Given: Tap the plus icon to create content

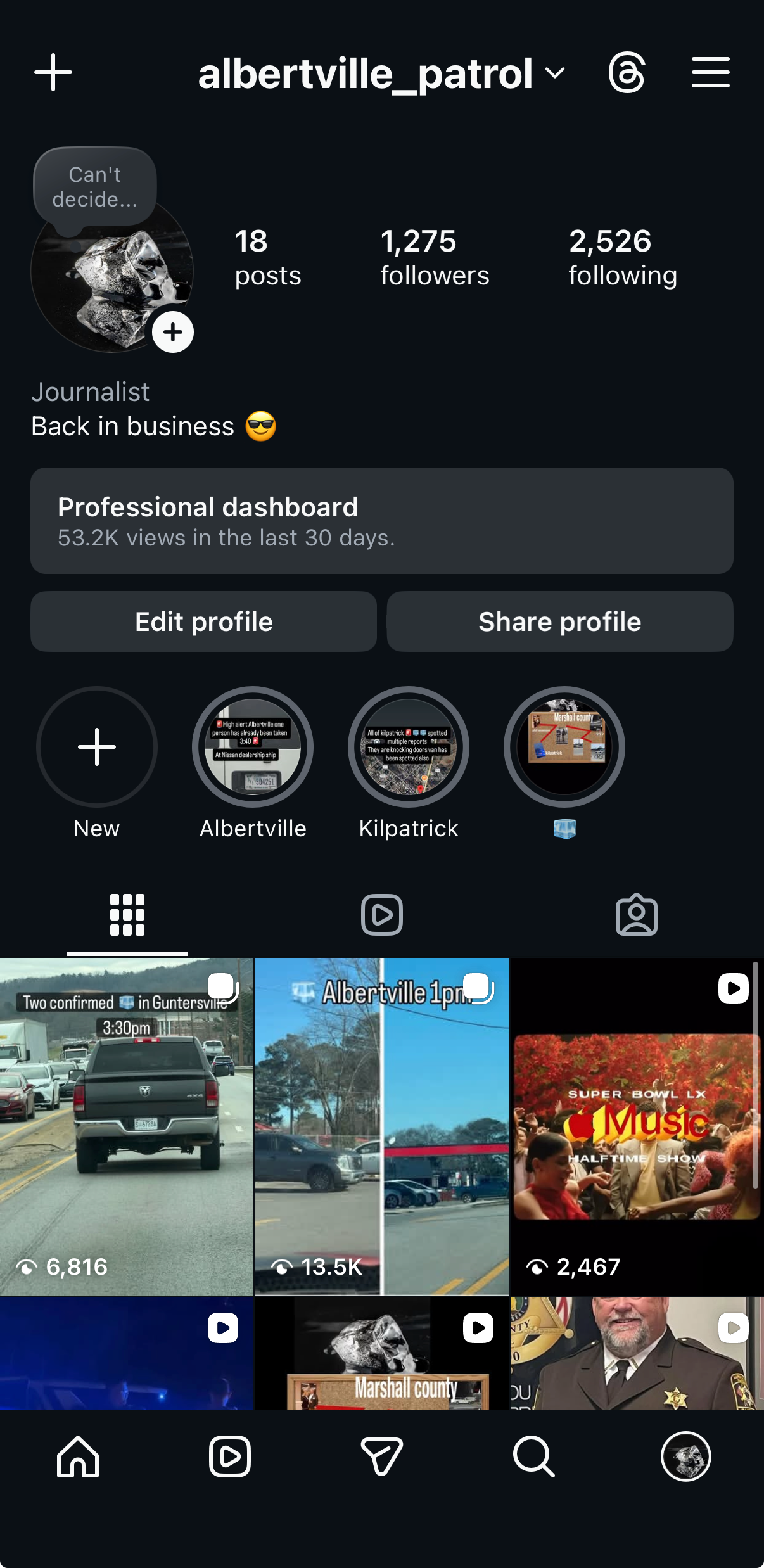Looking at the screenshot, I should (x=53, y=72).
